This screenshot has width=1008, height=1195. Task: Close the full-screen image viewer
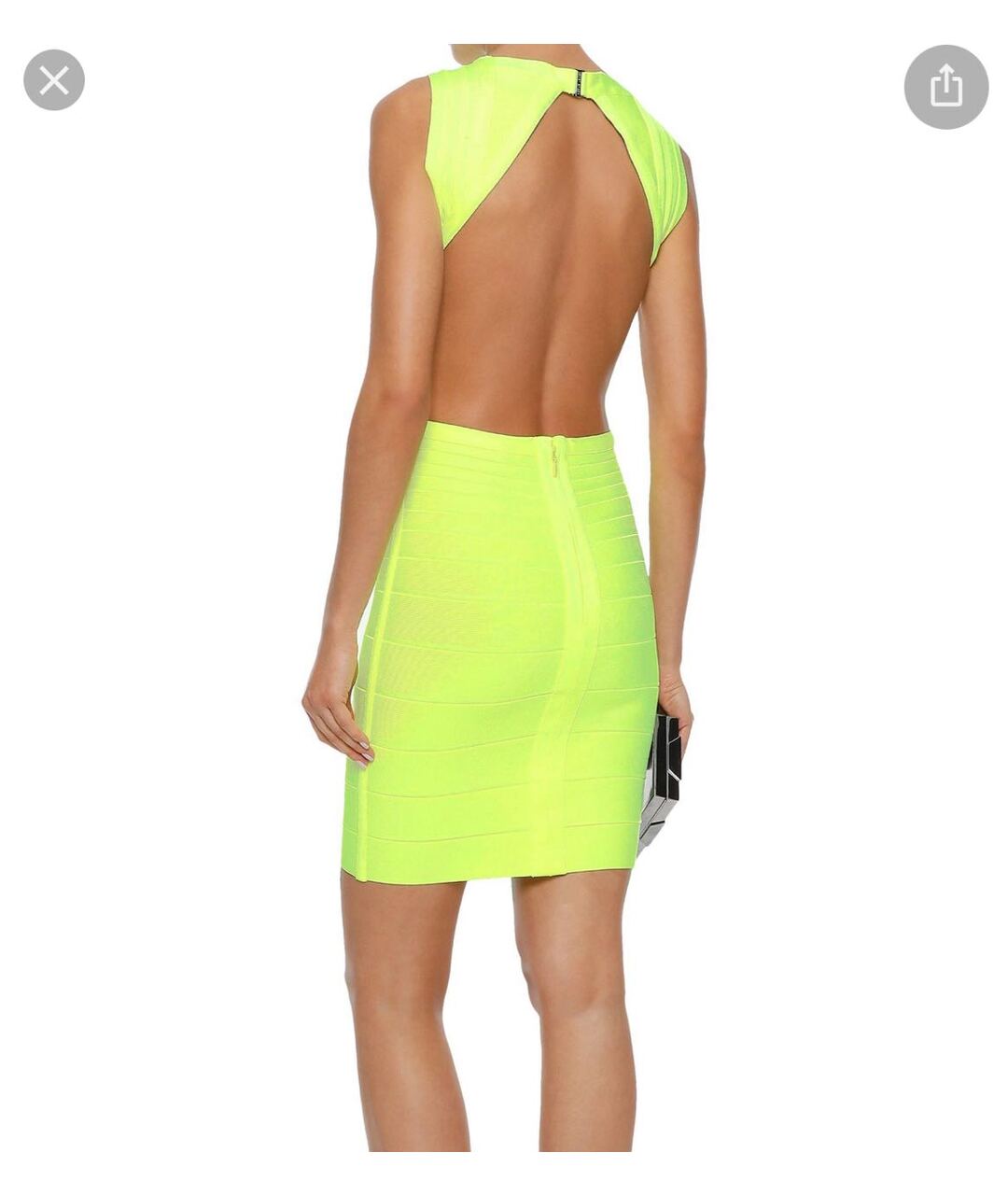pyautogui.click(x=54, y=80)
